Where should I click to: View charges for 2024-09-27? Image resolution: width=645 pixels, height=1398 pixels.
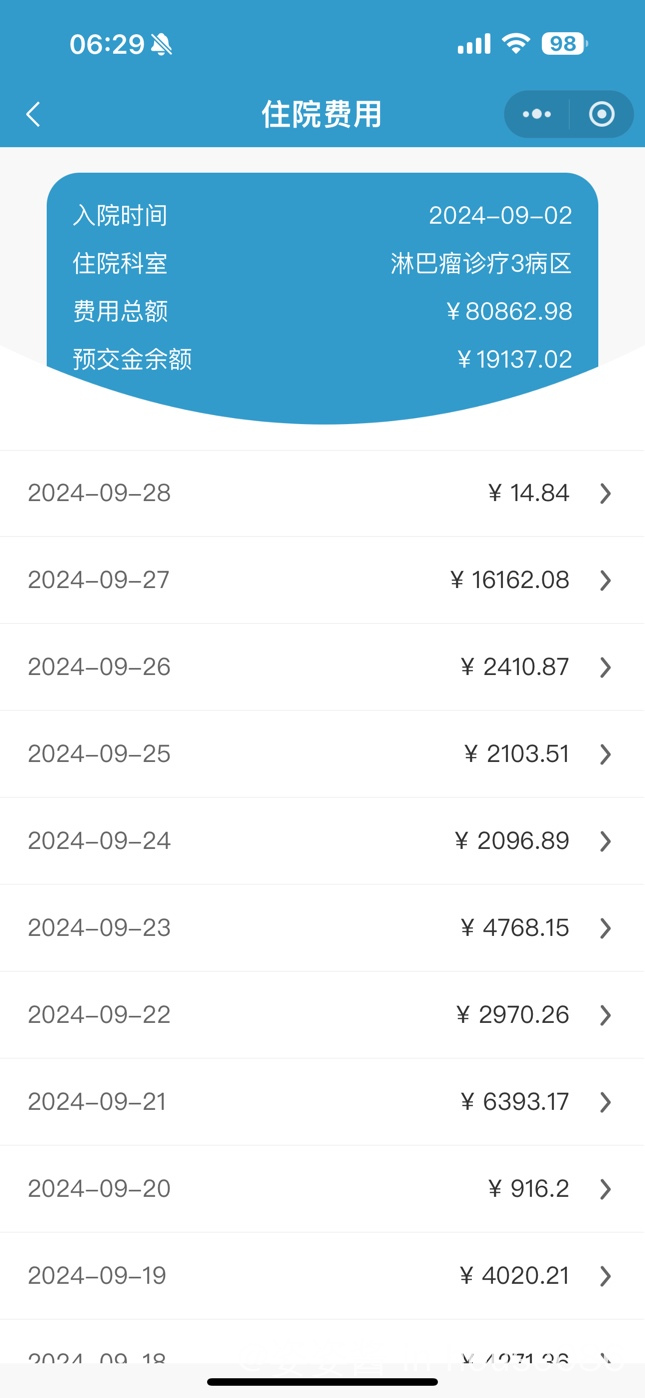[322, 580]
